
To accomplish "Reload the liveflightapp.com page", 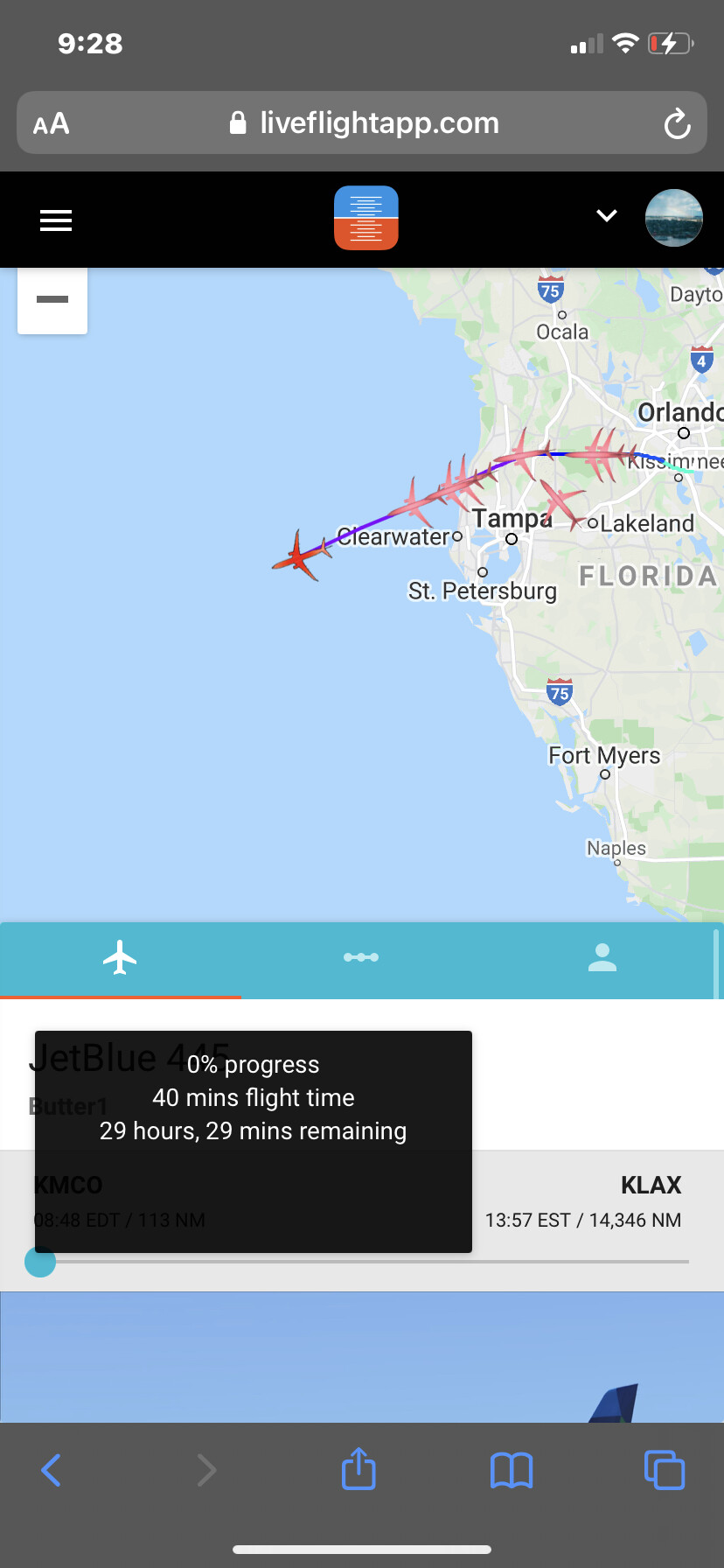I will tap(677, 123).
